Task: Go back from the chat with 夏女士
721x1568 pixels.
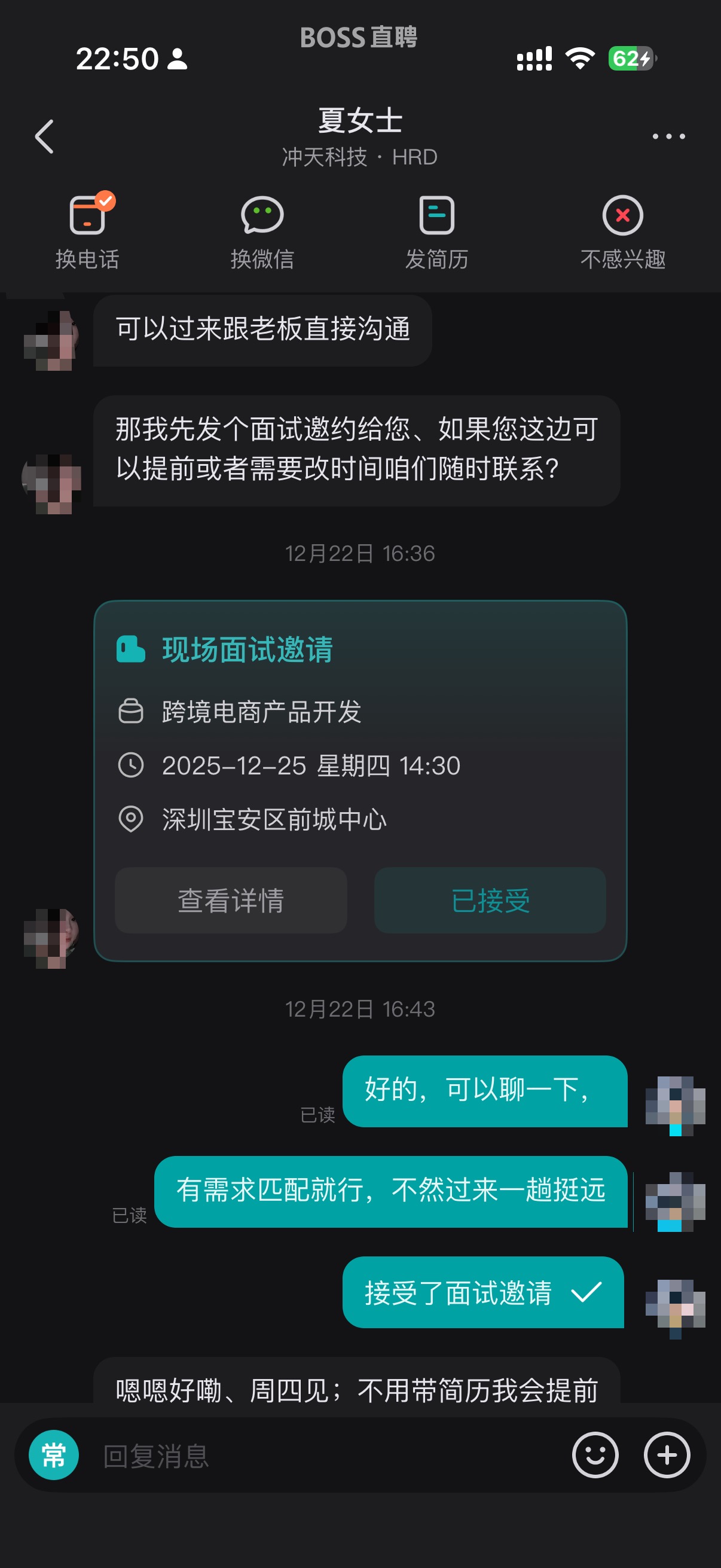Action: tap(44, 136)
